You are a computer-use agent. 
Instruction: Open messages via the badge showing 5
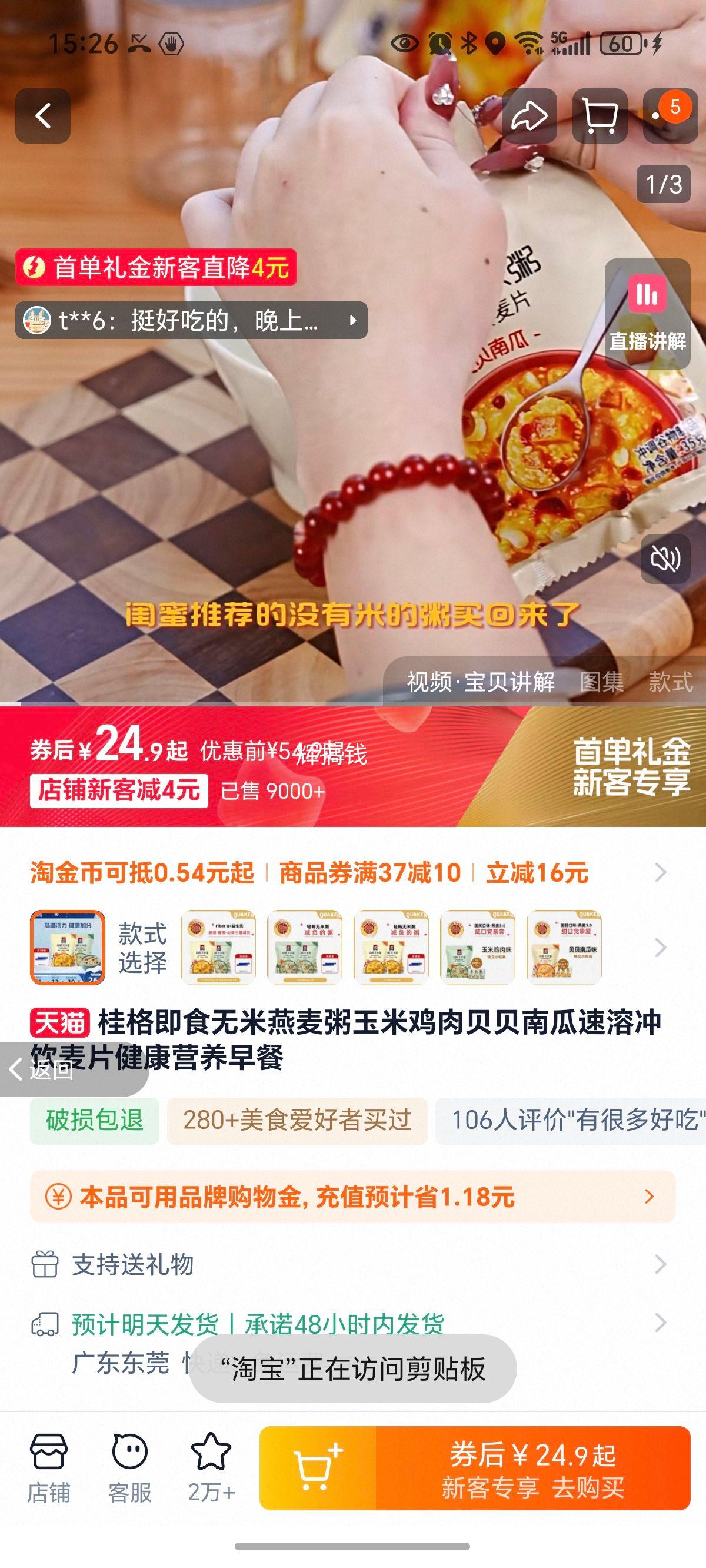[665, 115]
